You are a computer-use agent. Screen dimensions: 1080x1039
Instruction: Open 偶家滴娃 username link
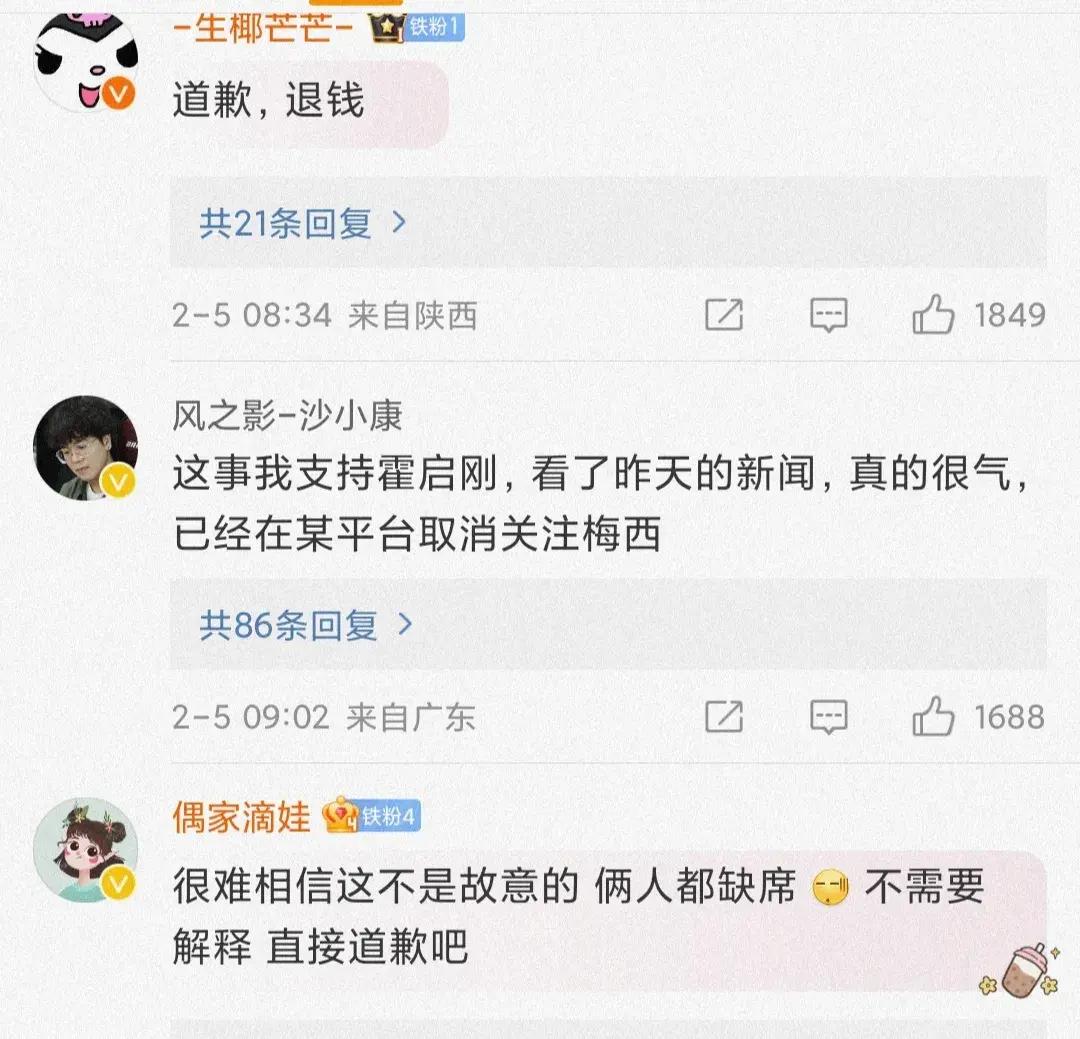[241, 817]
